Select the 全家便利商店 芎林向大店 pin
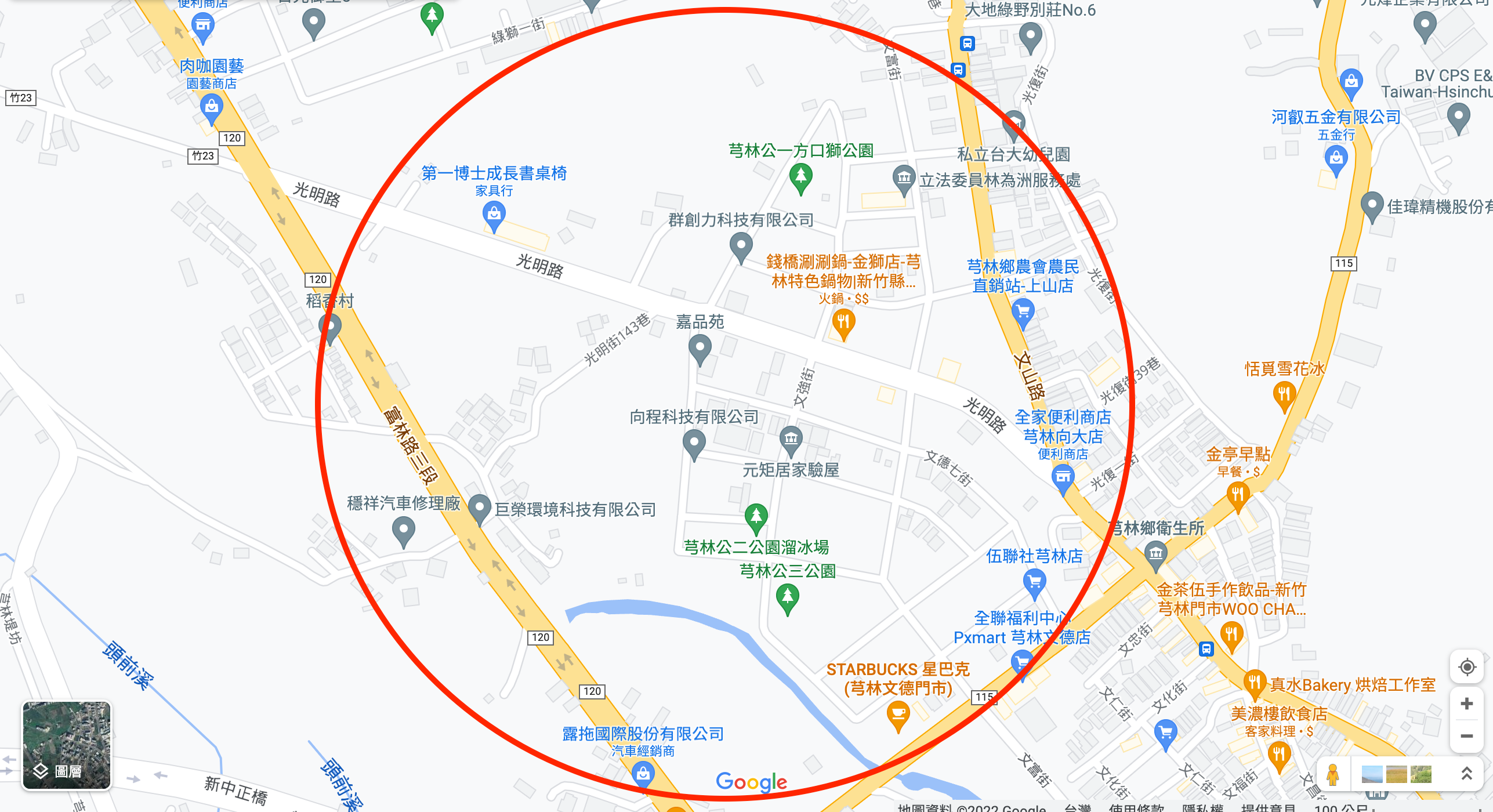This screenshot has width=1493, height=812. (1063, 478)
